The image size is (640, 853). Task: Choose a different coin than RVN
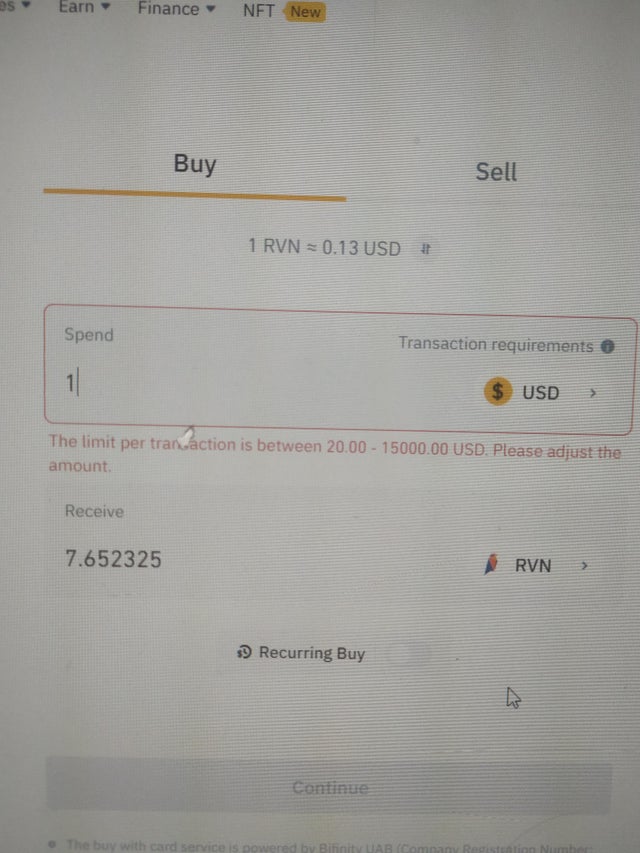pyautogui.click(x=535, y=565)
